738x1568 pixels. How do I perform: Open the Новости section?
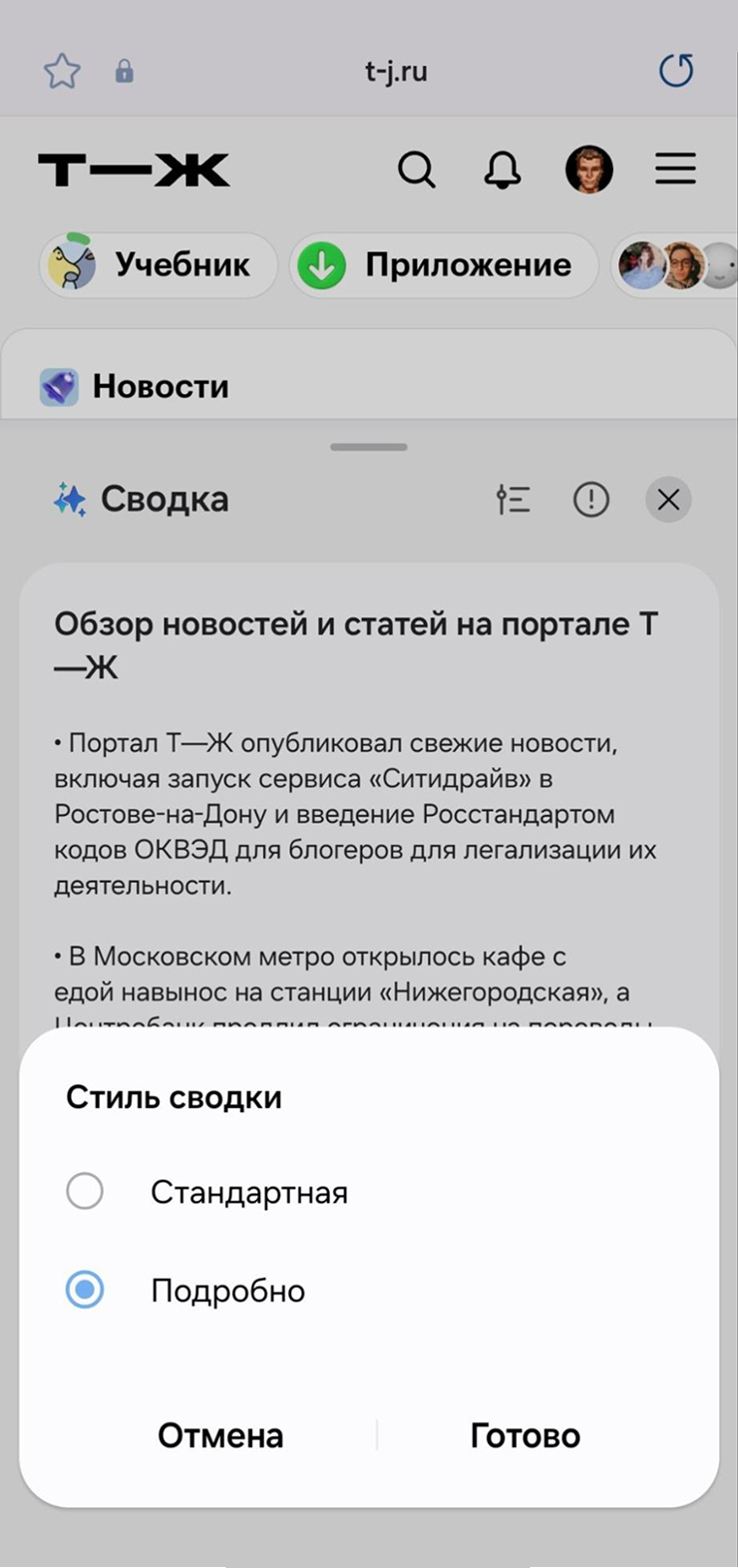135,386
